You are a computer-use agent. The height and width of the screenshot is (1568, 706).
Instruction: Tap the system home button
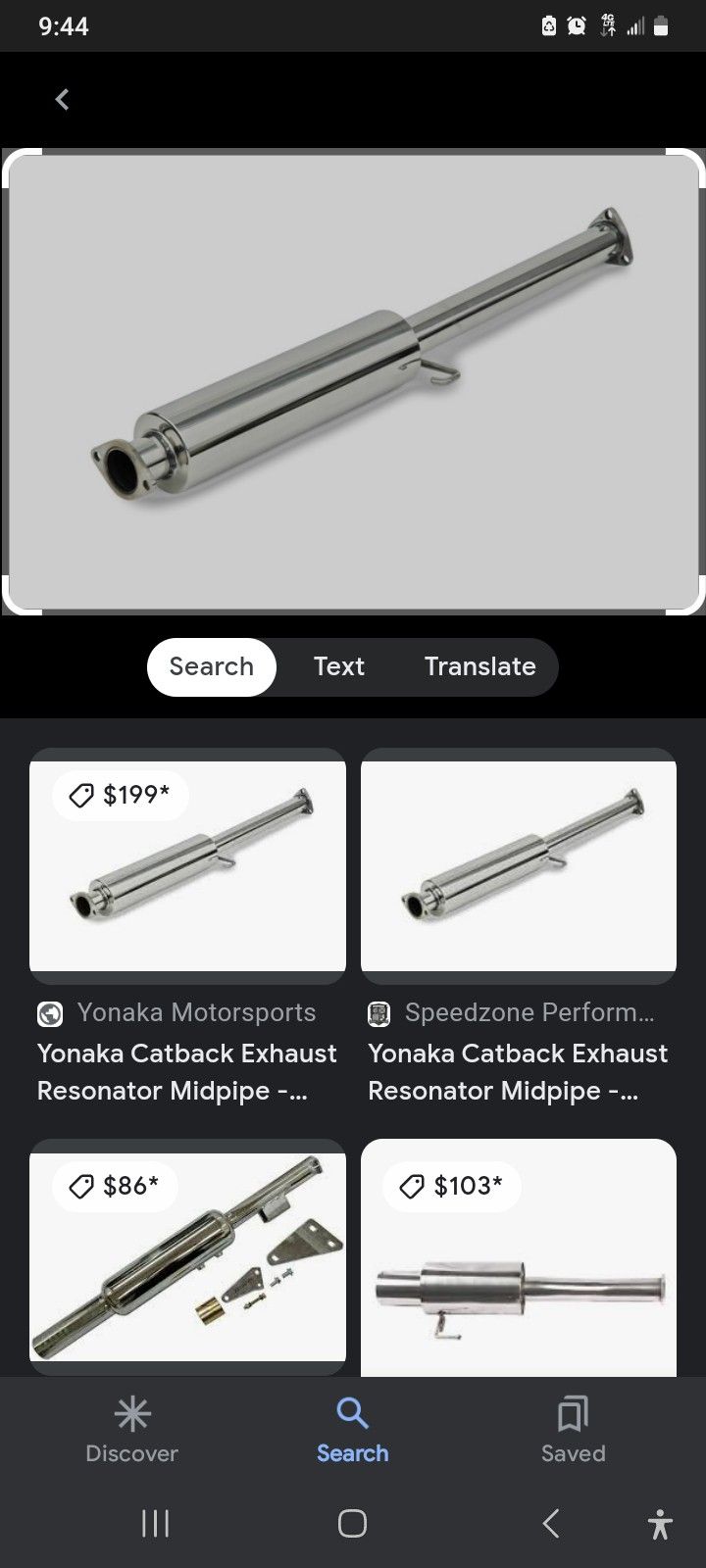tap(352, 1523)
